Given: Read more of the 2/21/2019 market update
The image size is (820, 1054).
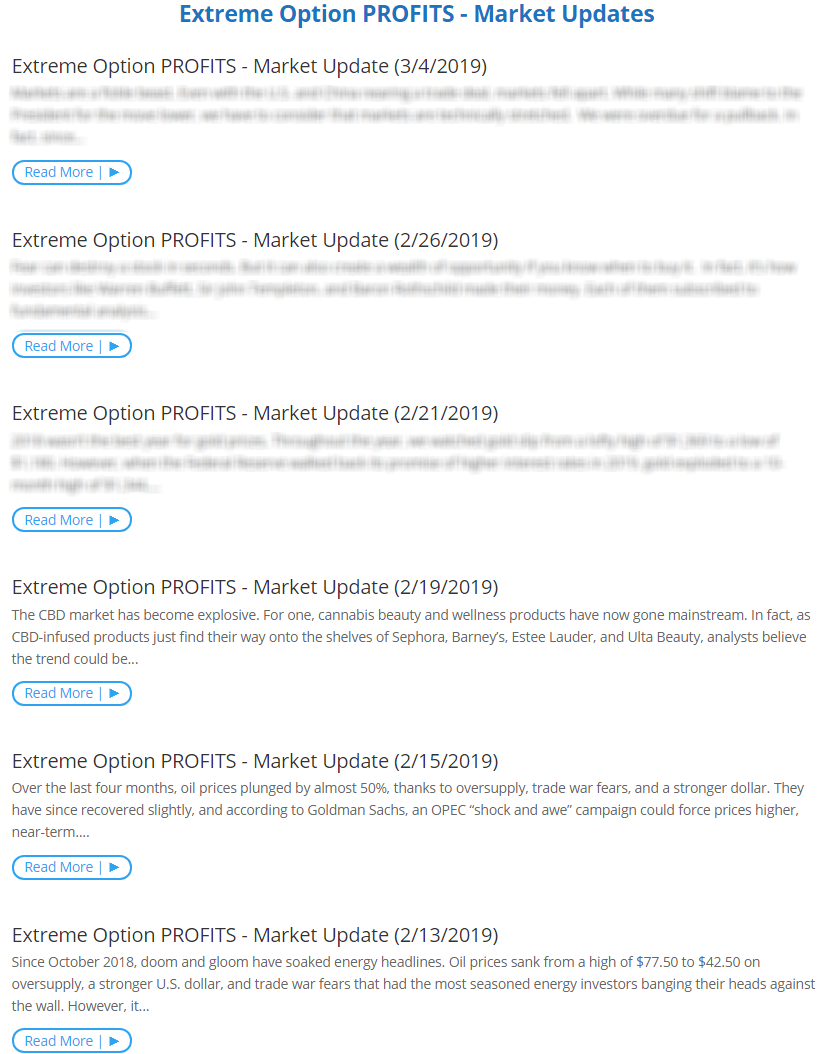Looking at the screenshot, I should (71, 520).
